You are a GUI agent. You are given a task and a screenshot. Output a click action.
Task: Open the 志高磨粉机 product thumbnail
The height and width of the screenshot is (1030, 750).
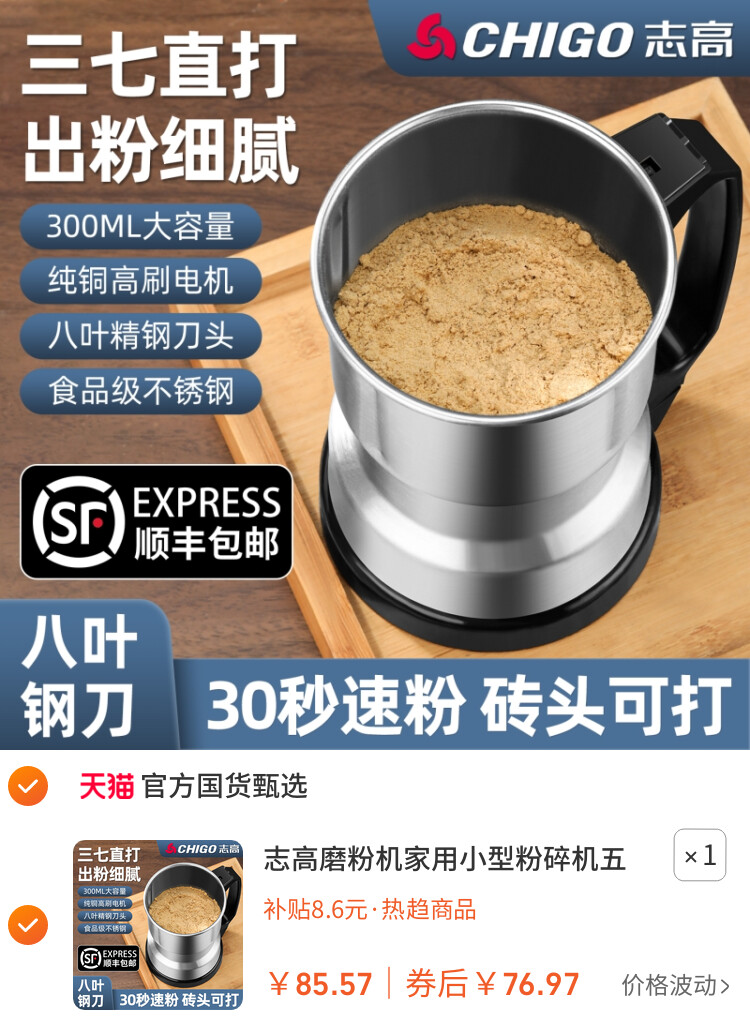(x=158, y=925)
